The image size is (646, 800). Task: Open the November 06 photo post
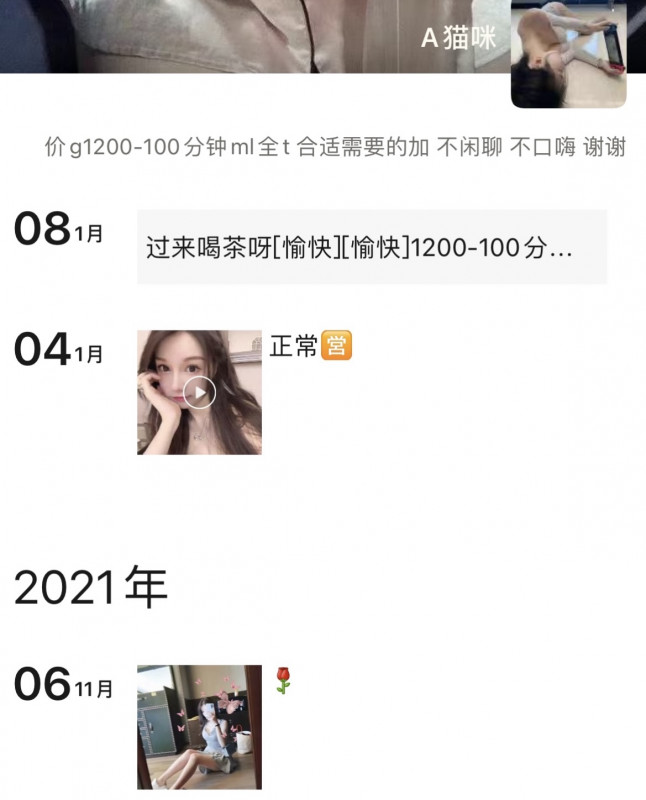click(x=199, y=727)
